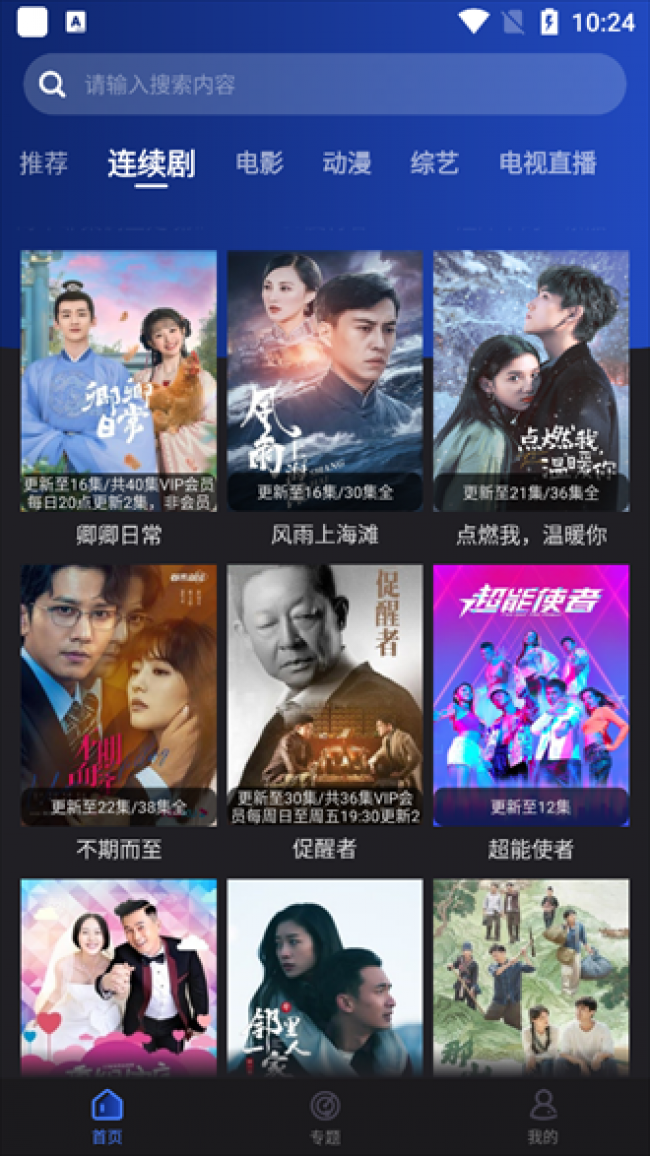This screenshot has height=1156, width=650.
Task: Select the 连续剧 tab
Action: (151, 163)
